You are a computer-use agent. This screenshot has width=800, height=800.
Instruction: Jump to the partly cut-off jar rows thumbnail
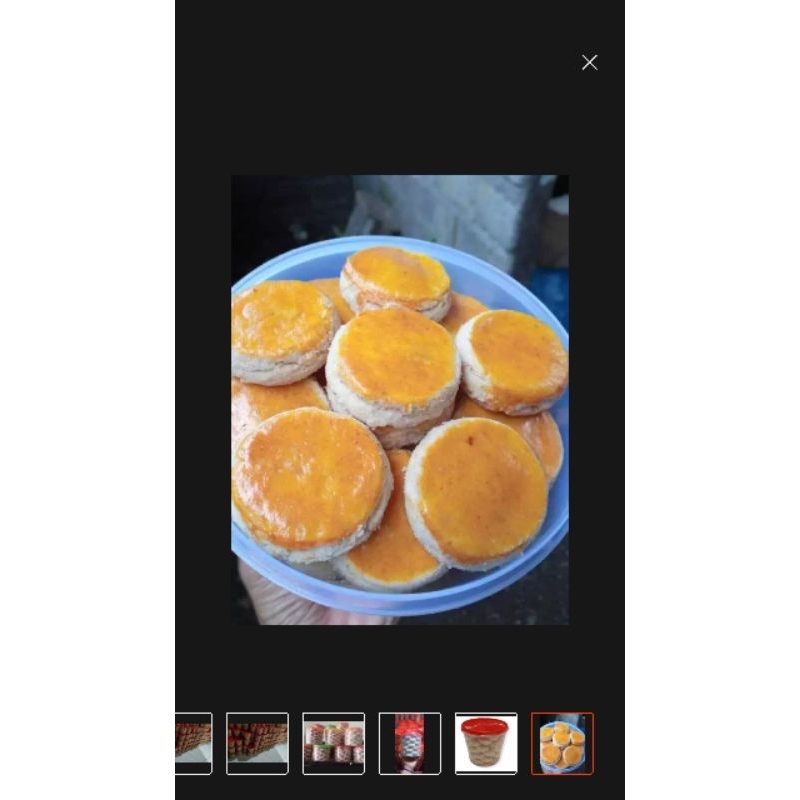(194, 743)
